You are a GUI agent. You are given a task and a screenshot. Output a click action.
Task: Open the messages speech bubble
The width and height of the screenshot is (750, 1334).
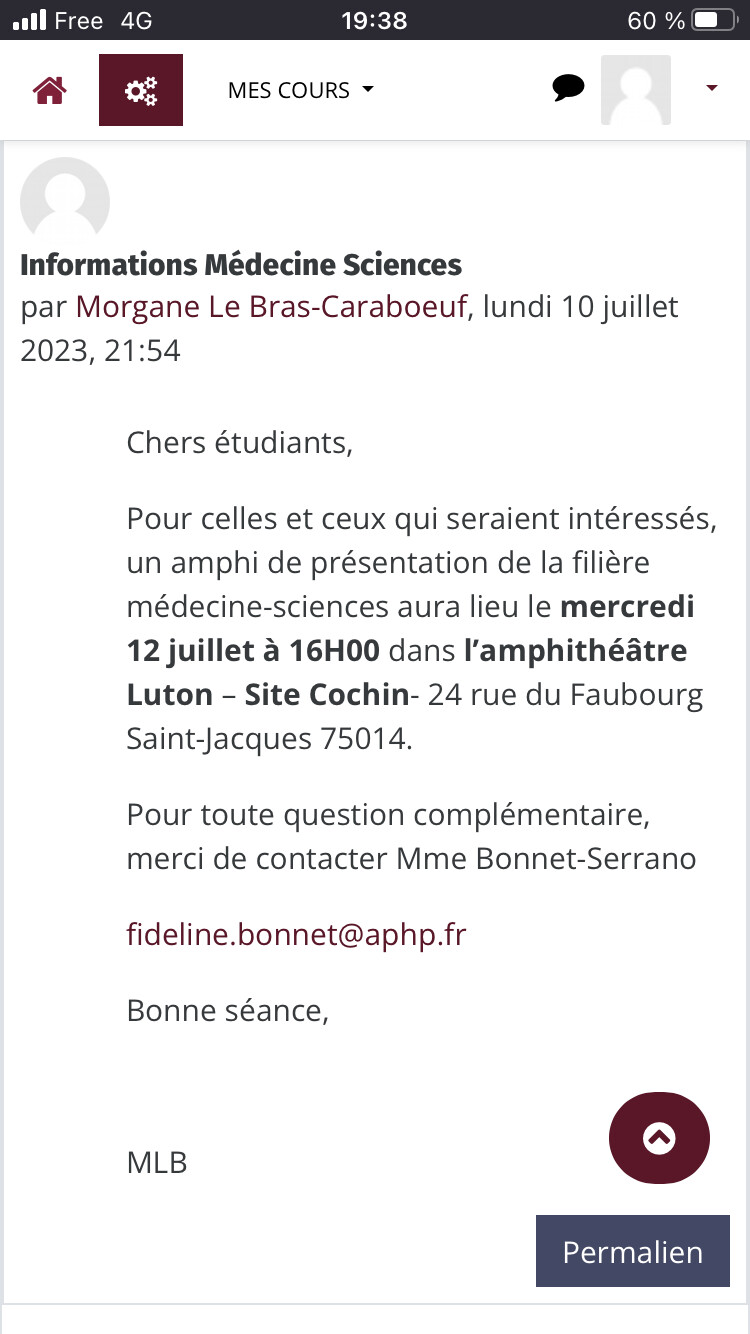pyautogui.click(x=568, y=89)
